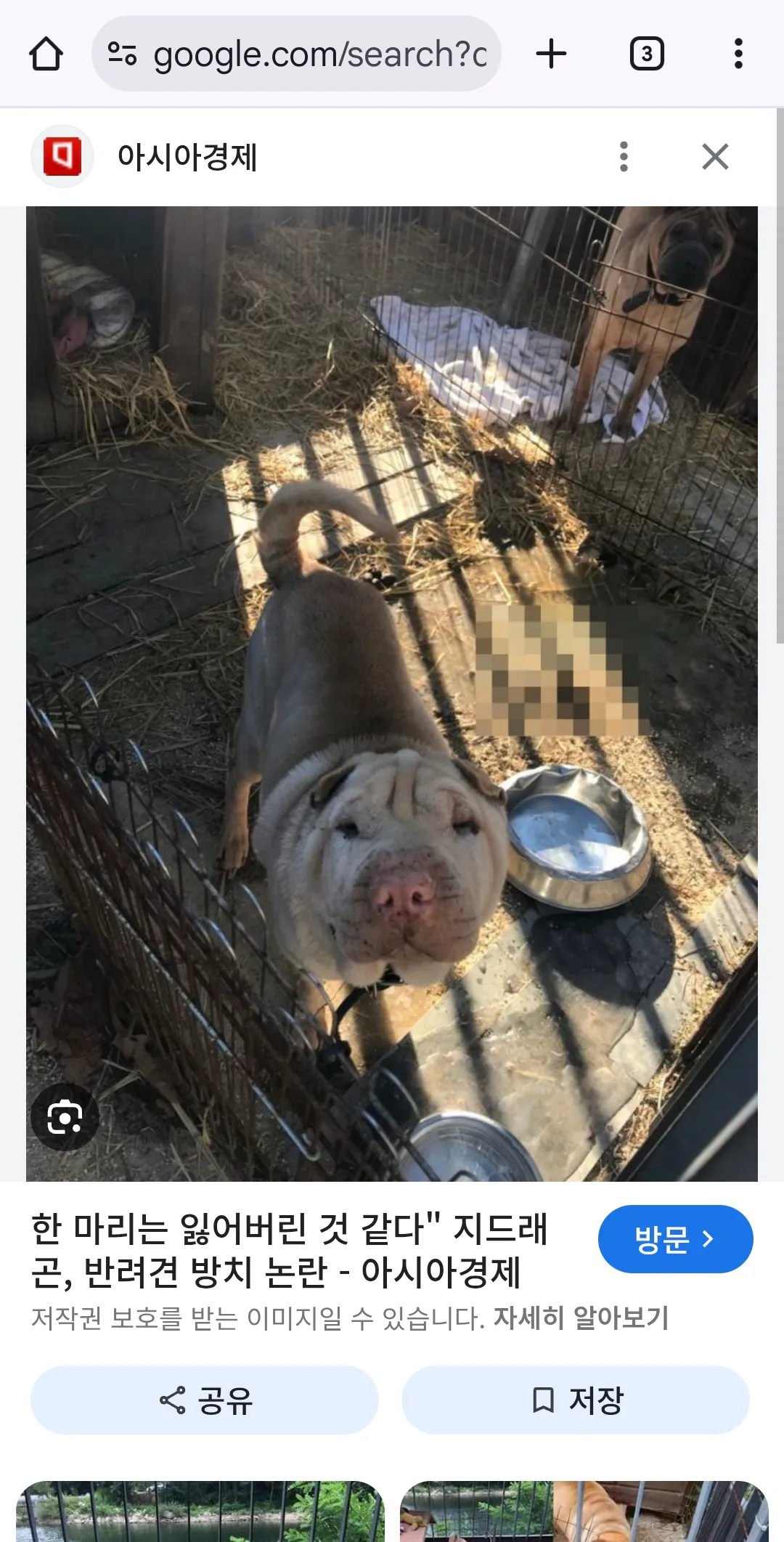Tap the google.com address bar
This screenshot has height=1542, width=784.
(296, 54)
